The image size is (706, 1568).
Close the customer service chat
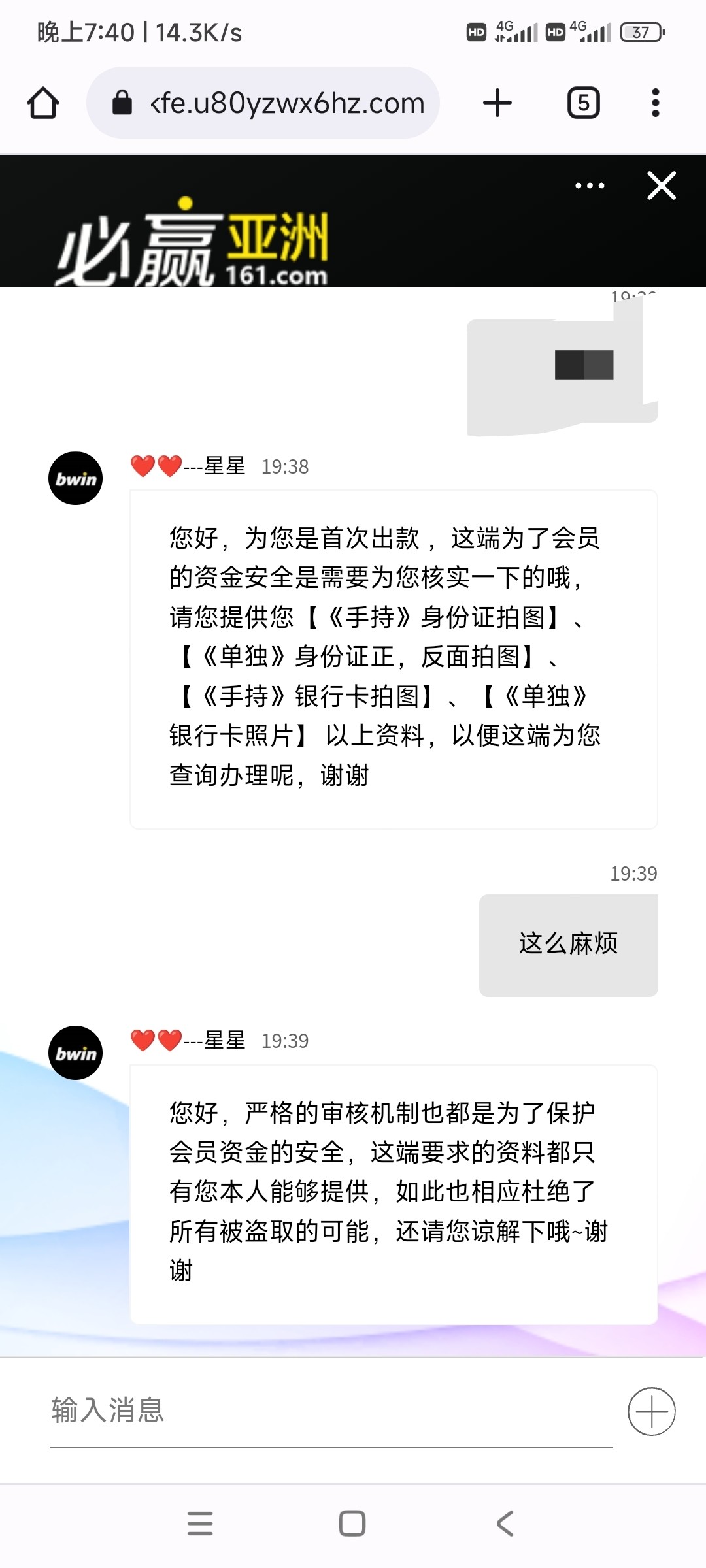661,186
